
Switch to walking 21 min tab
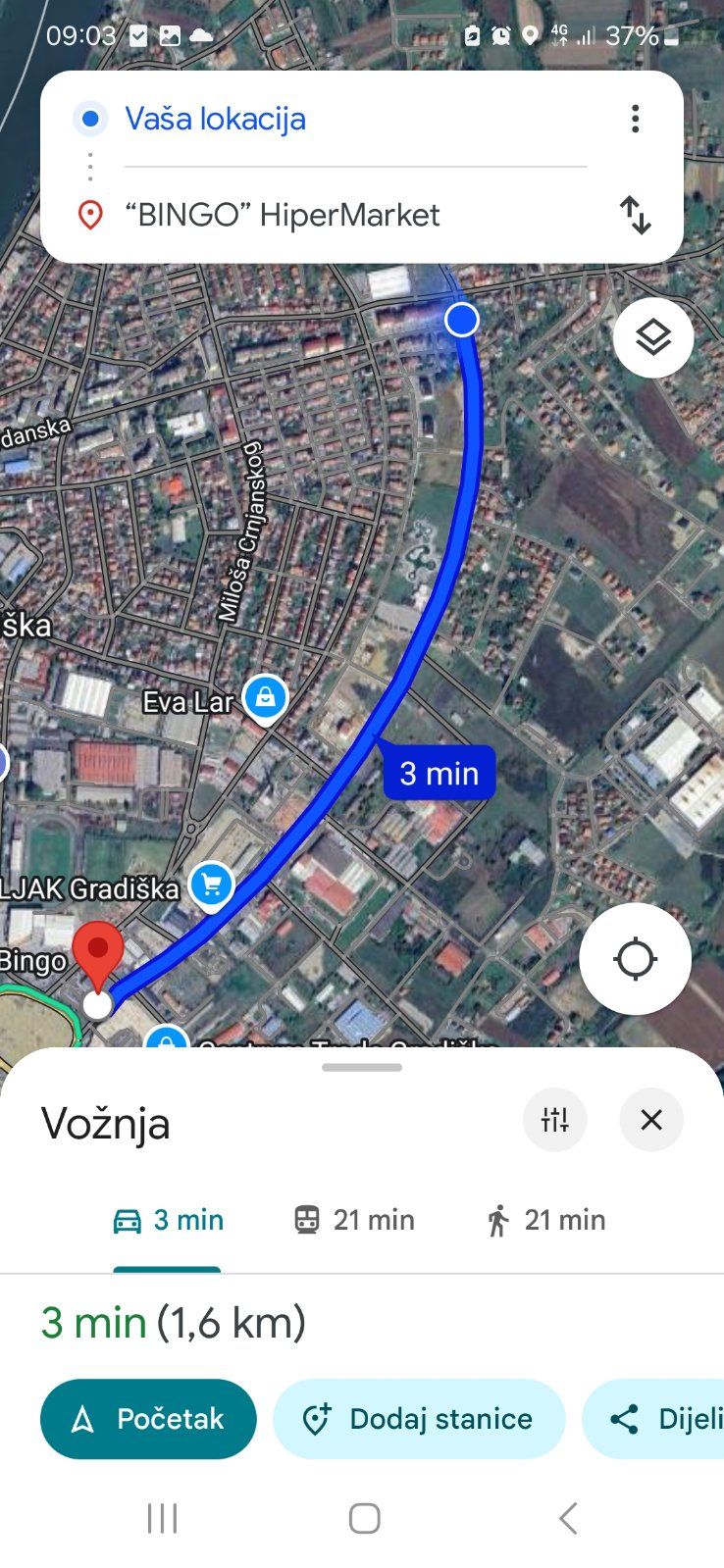tap(545, 1220)
